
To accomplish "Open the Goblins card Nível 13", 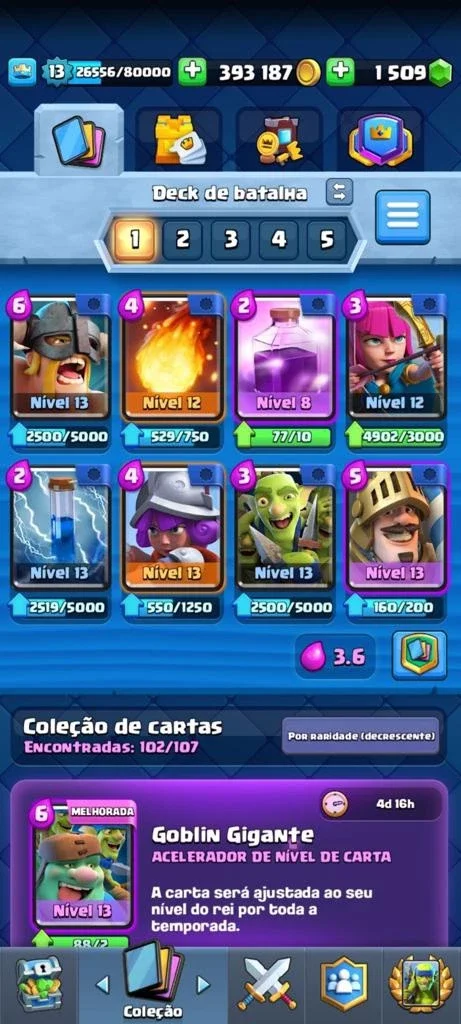I will [x=284, y=528].
